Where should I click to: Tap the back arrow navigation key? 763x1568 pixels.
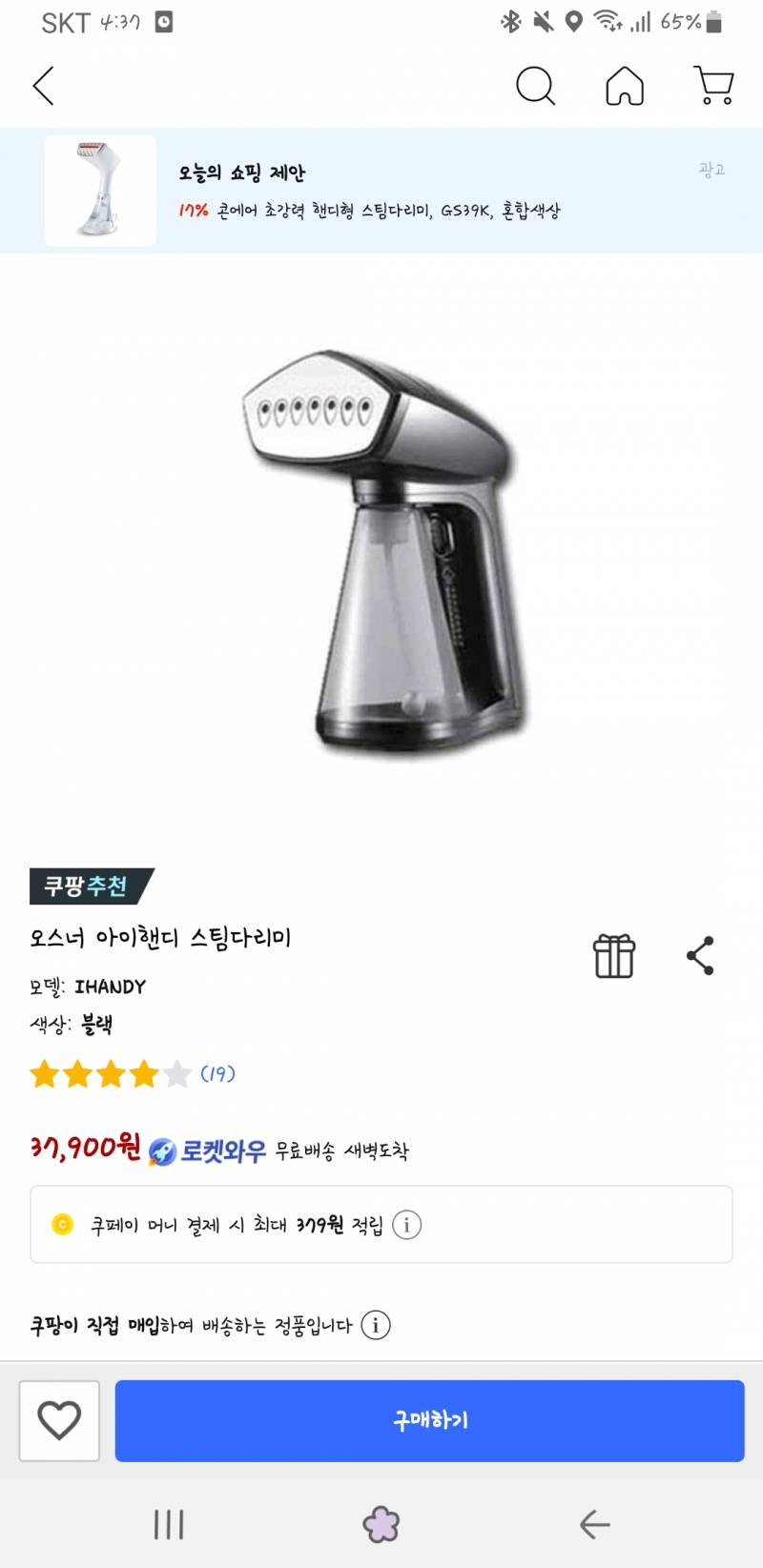point(593,1523)
